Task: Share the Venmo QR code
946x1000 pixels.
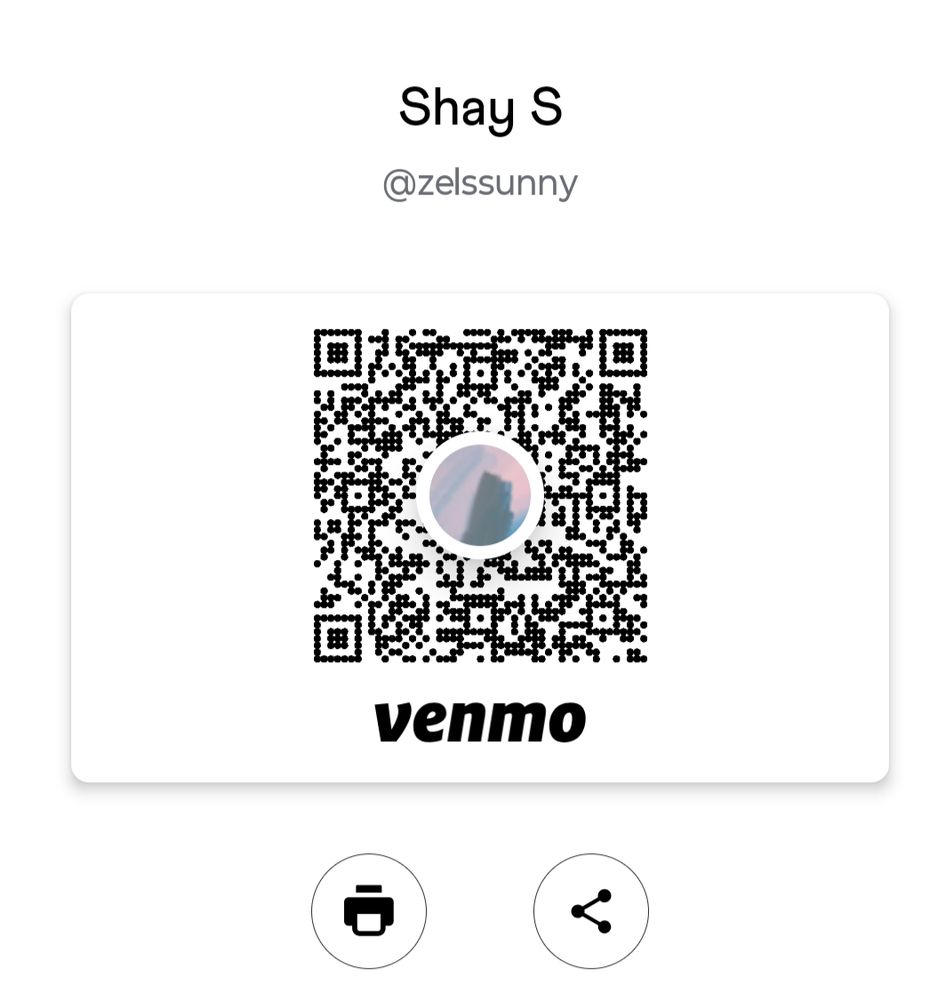Action: point(591,911)
